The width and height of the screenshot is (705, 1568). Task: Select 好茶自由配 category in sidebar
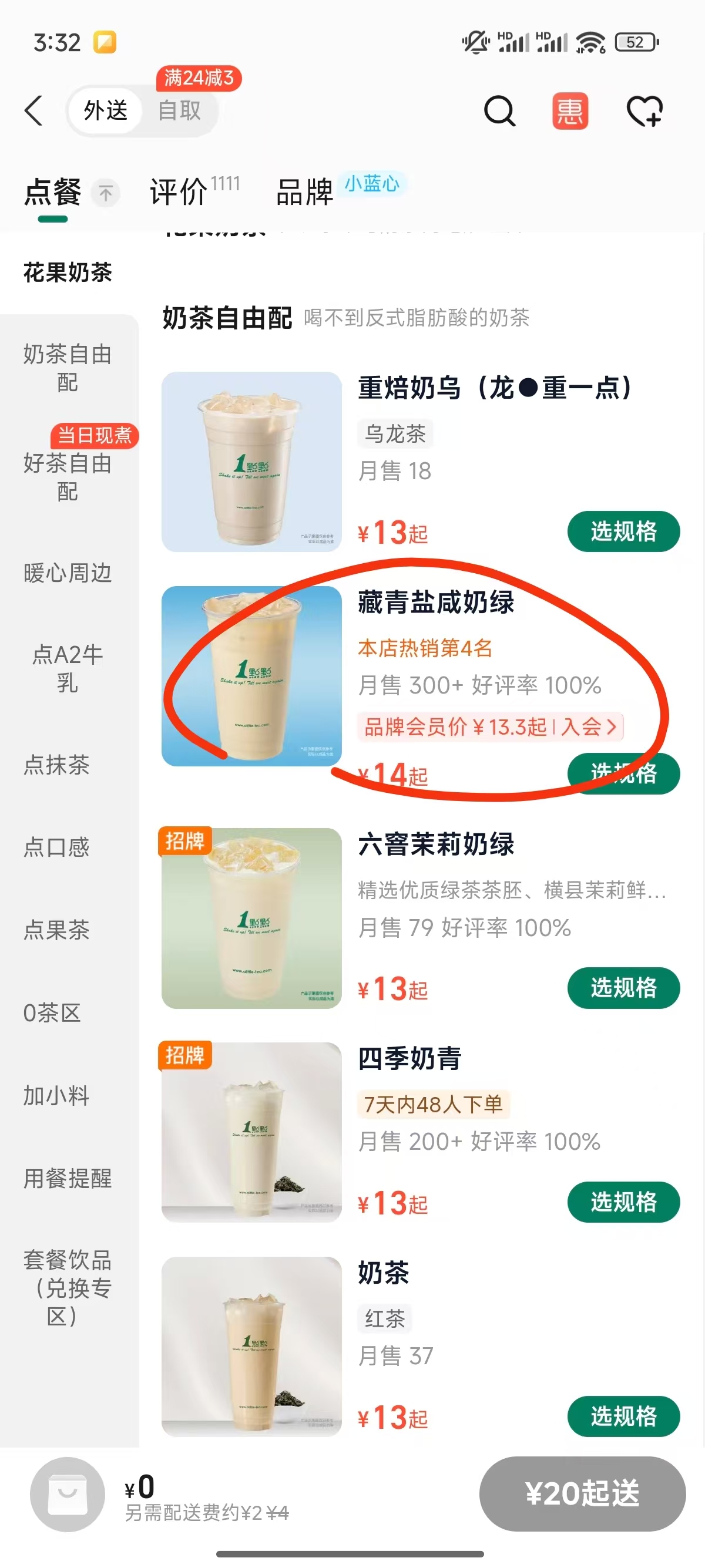pyautogui.click(x=68, y=477)
